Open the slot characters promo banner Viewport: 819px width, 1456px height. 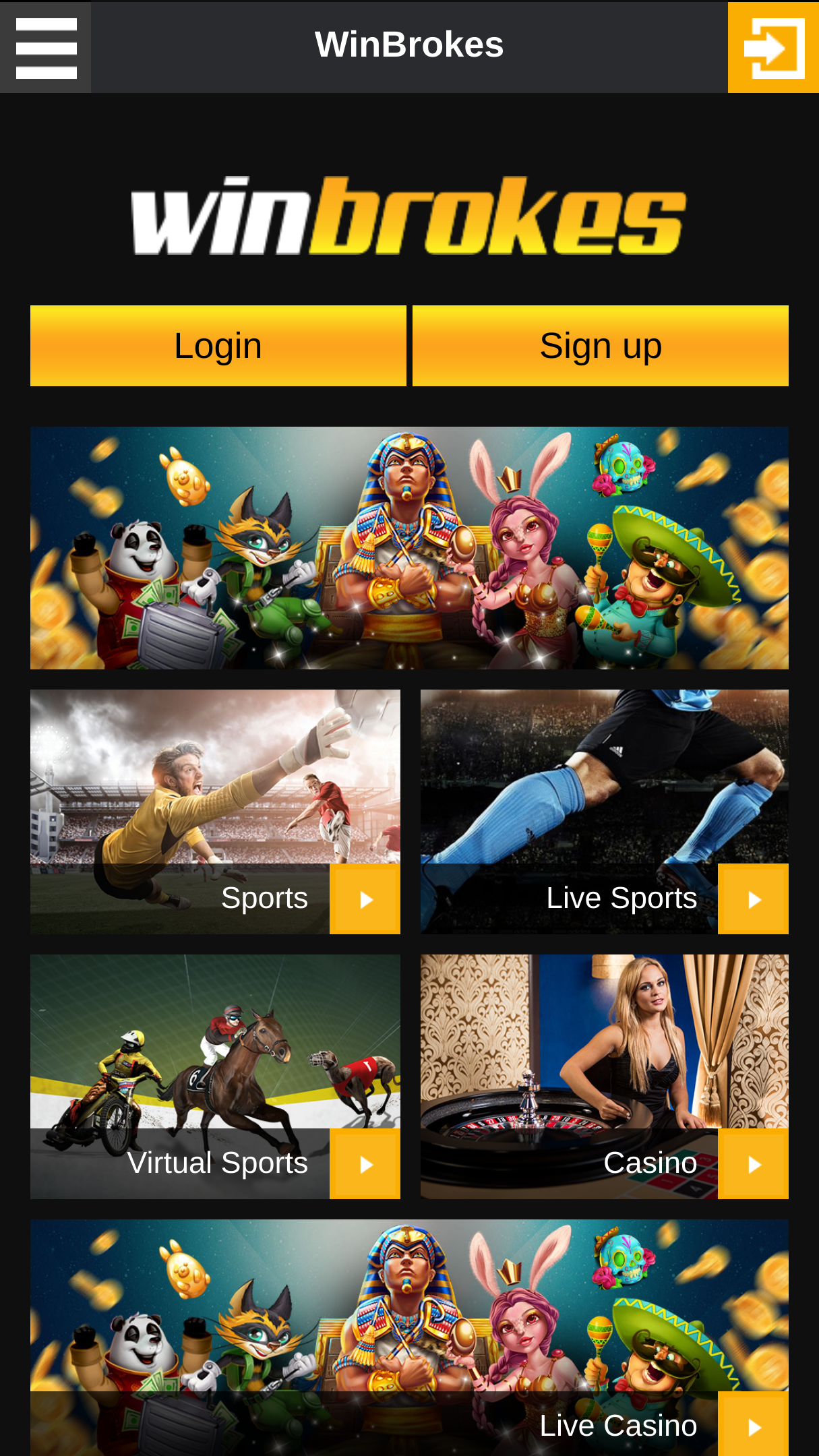[409, 548]
